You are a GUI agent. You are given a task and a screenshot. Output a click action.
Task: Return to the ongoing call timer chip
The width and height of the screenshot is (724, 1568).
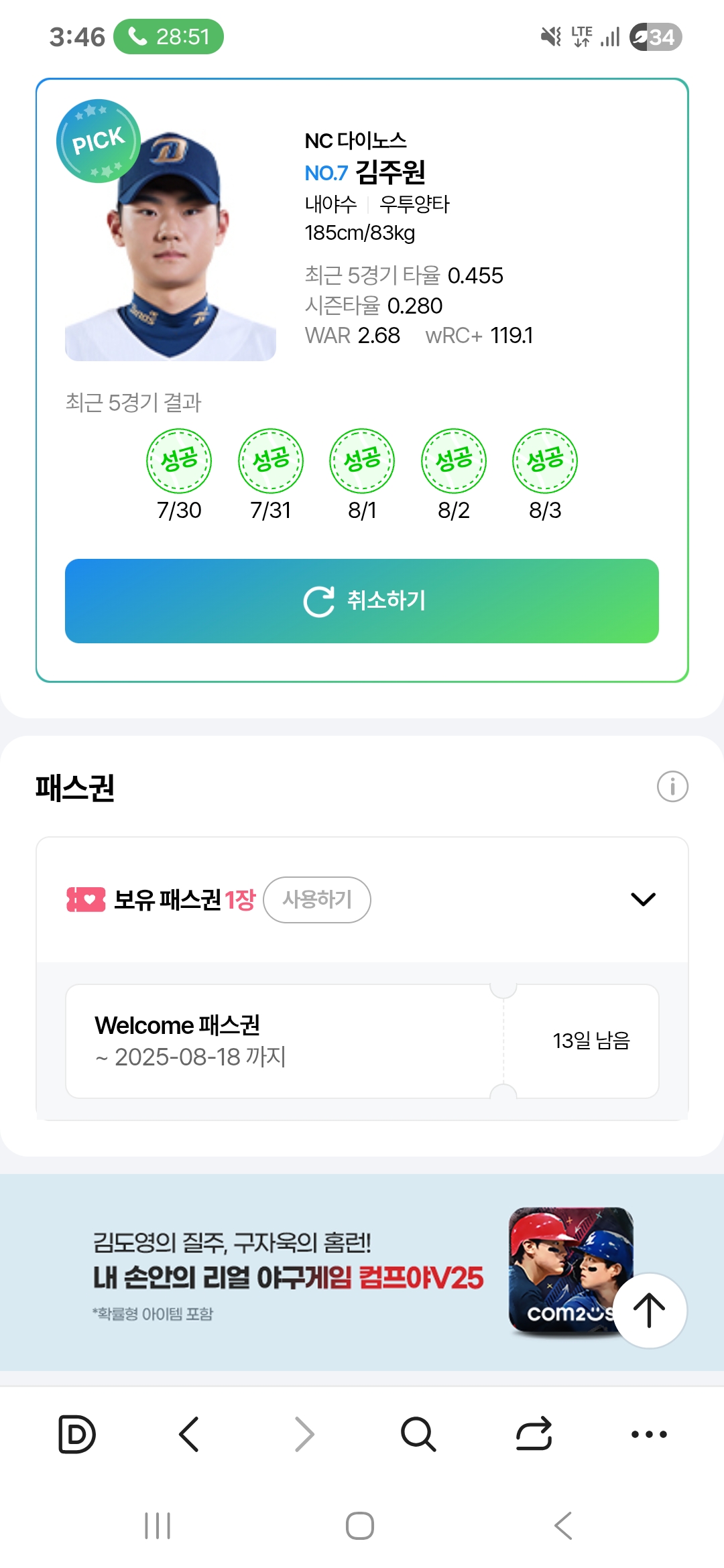[168, 36]
